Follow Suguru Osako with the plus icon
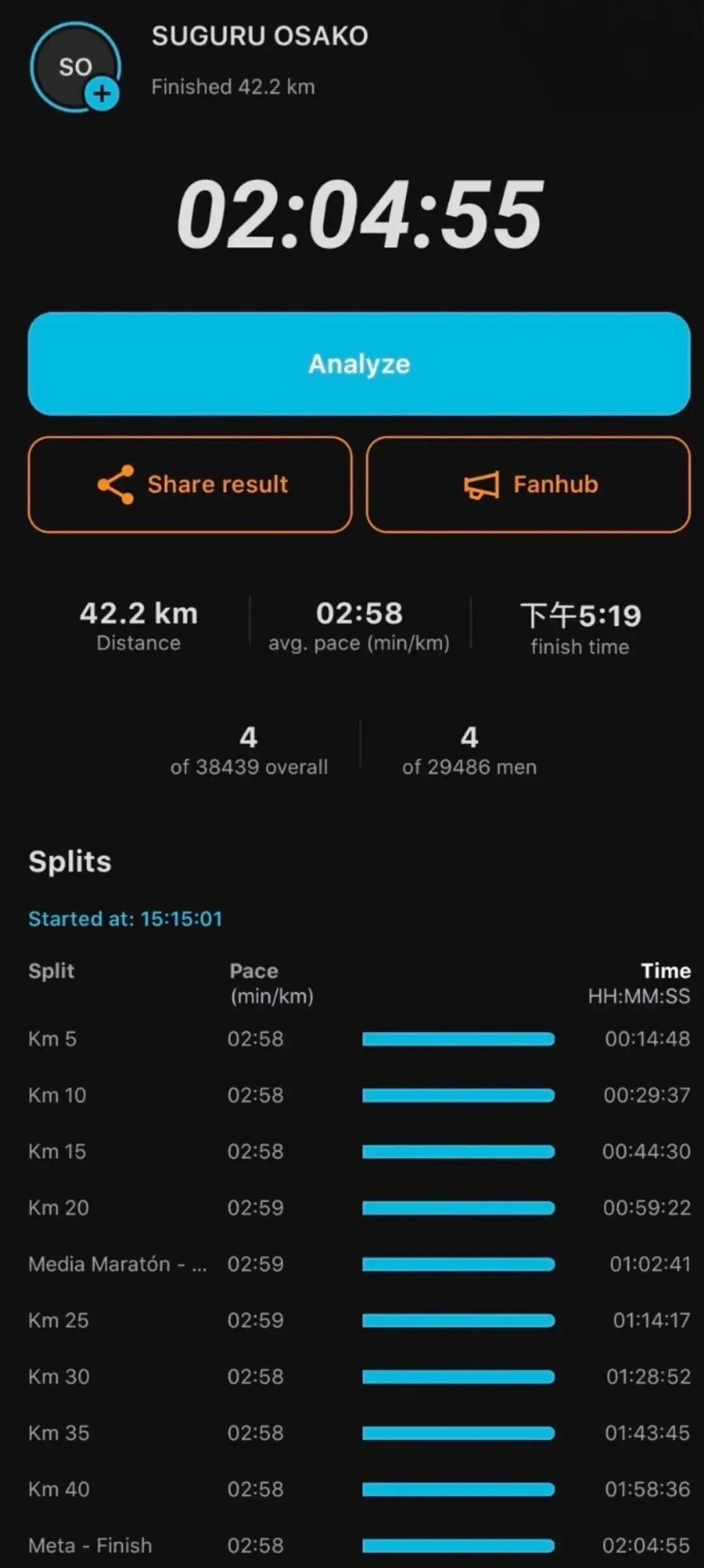Image resolution: width=704 pixels, height=1568 pixels. click(102, 94)
